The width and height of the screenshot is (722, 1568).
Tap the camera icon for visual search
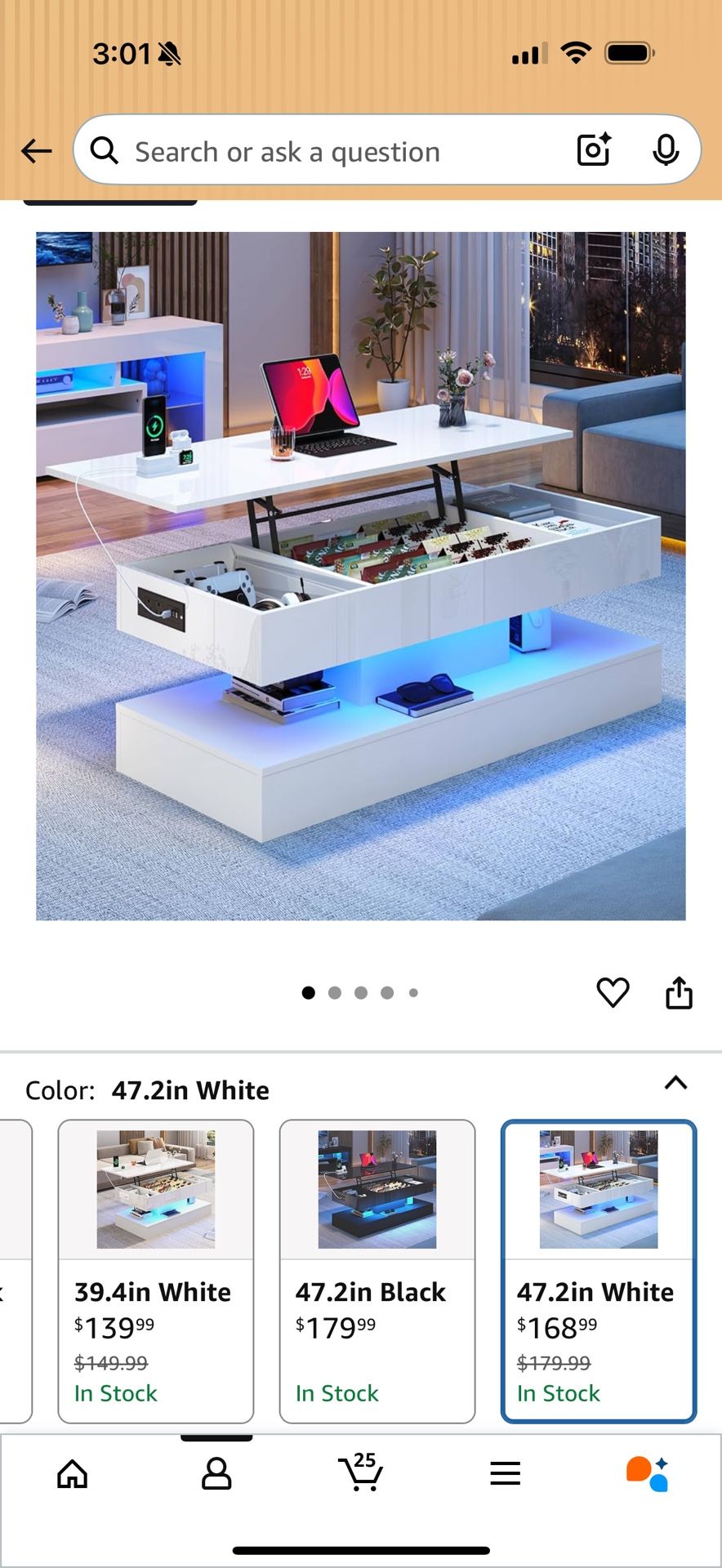[591, 150]
